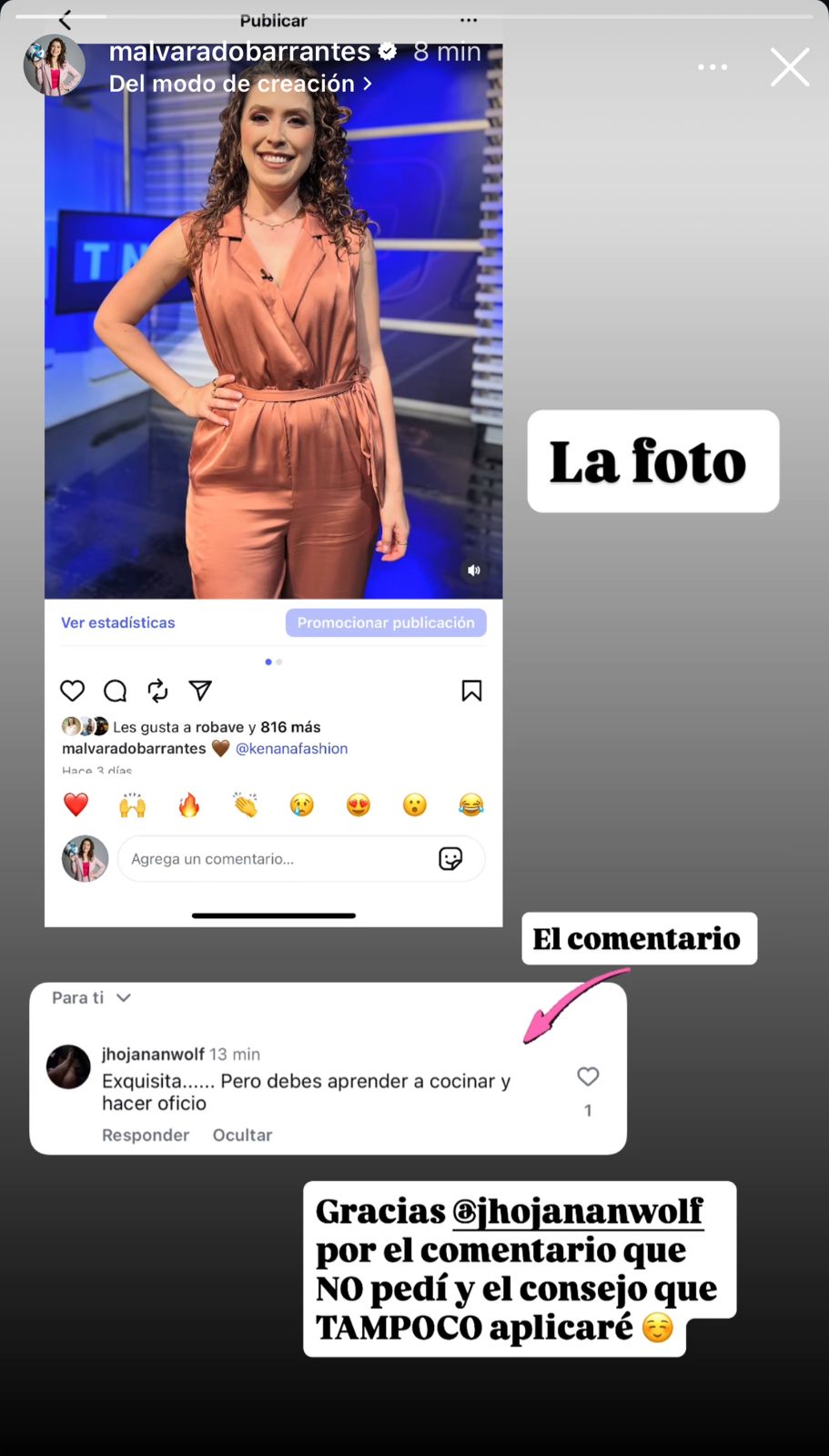
Task: Open malvaradobarrantes profile from the story header
Action: pos(239,52)
